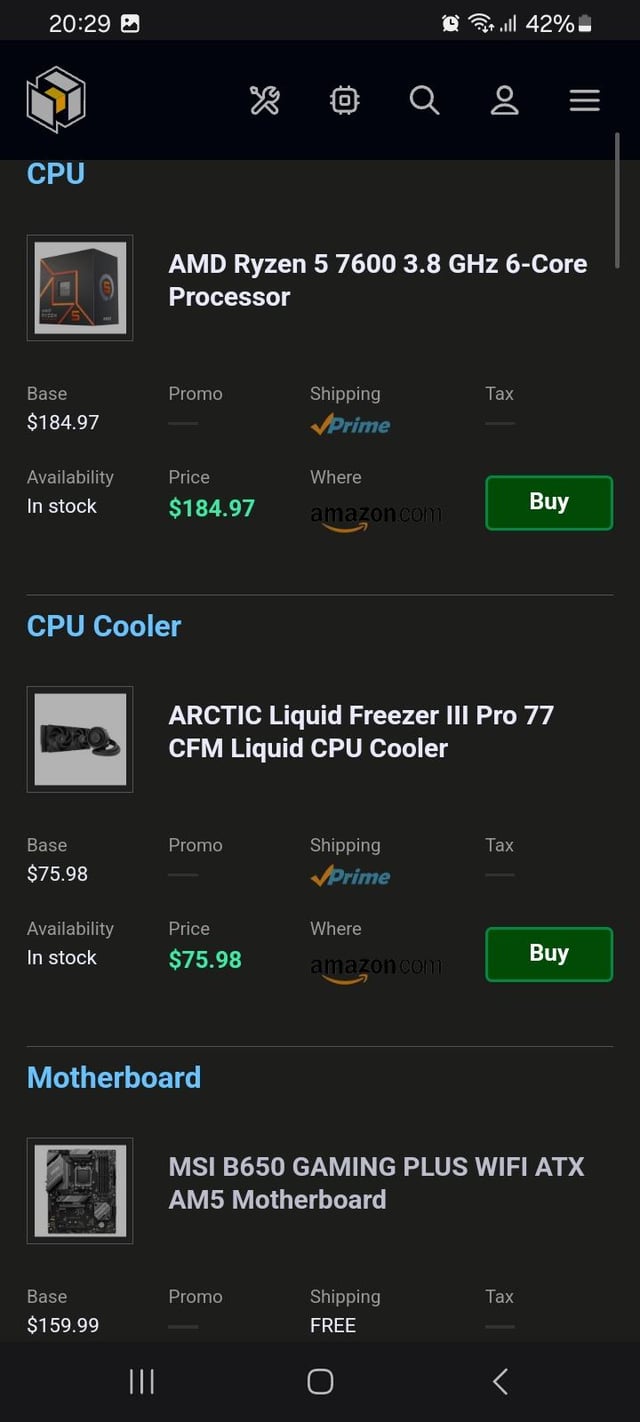Viewport: 640px width, 1422px height.
Task: Buy the AMD Ryzen 5 7600
Action: 548,502
